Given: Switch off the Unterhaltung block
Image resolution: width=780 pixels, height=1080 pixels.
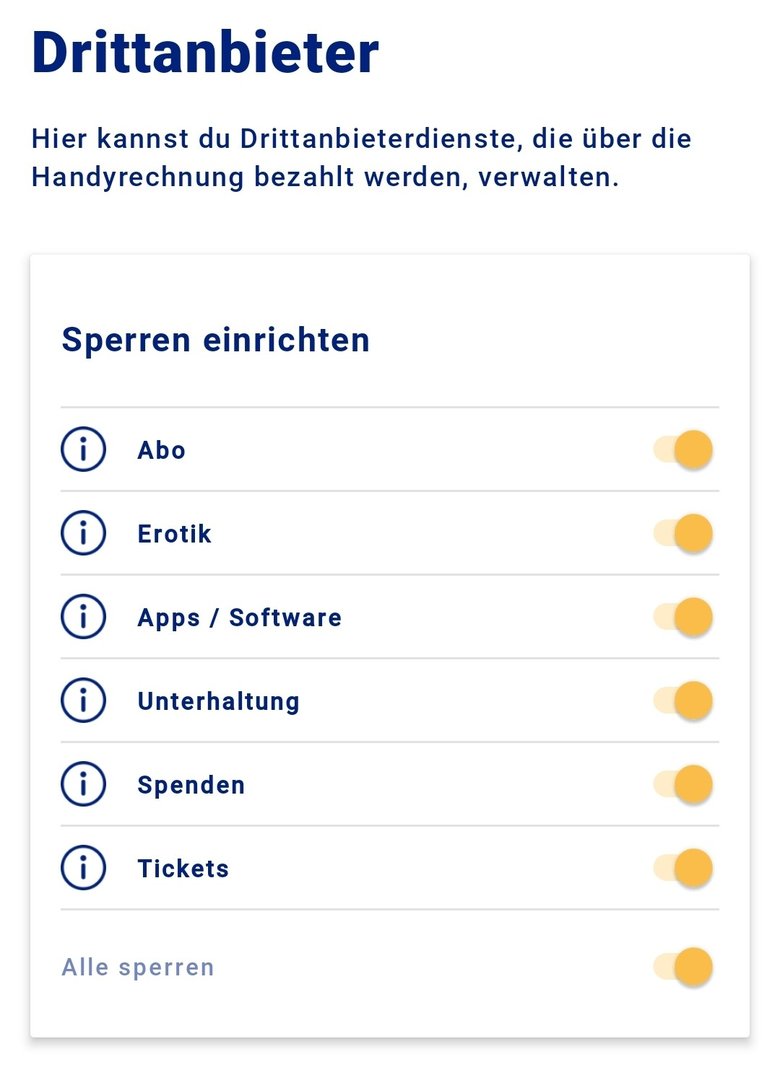Looking at the screenshot, I should click(684, 701).
